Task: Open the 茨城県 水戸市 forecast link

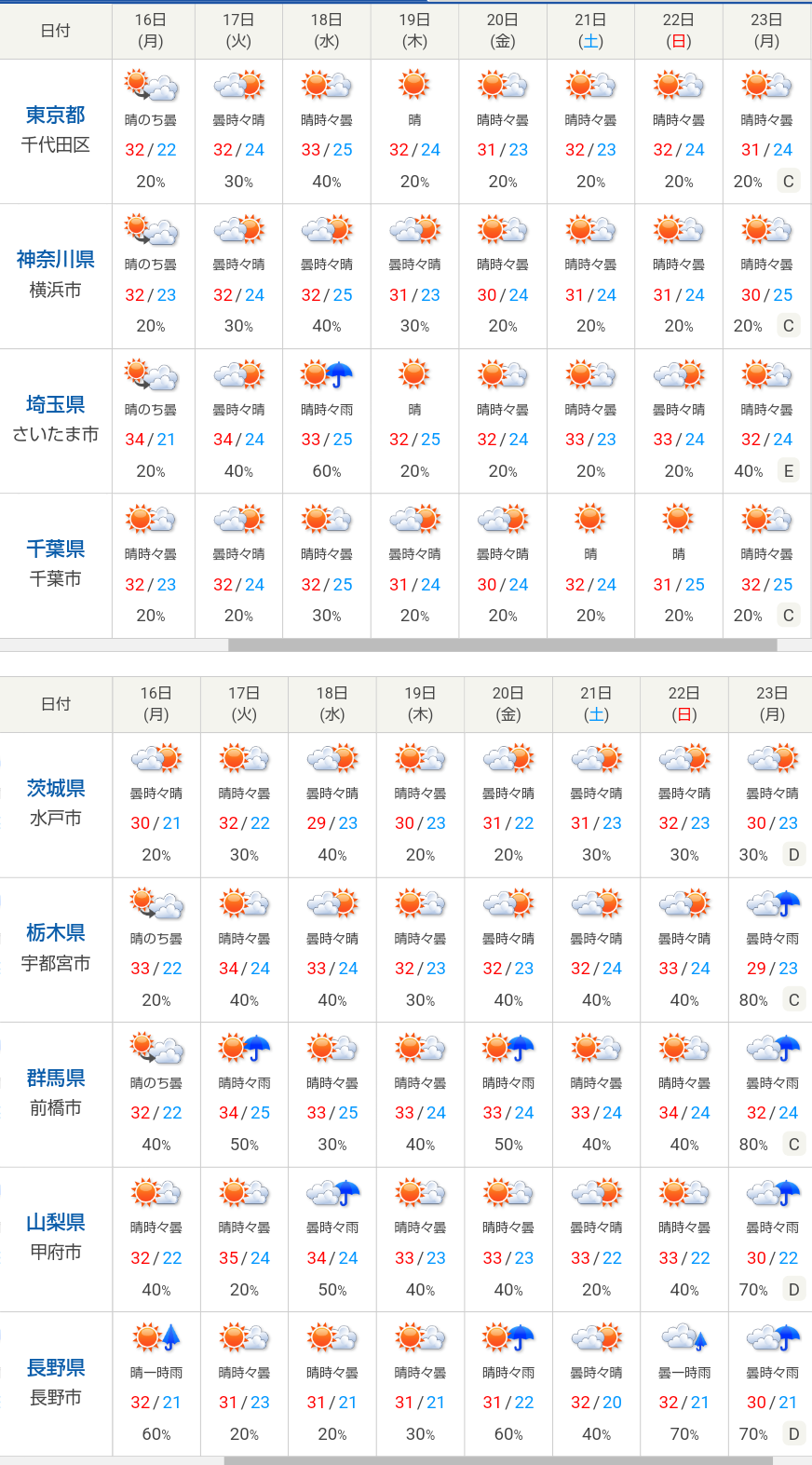Action: [56, 789]
